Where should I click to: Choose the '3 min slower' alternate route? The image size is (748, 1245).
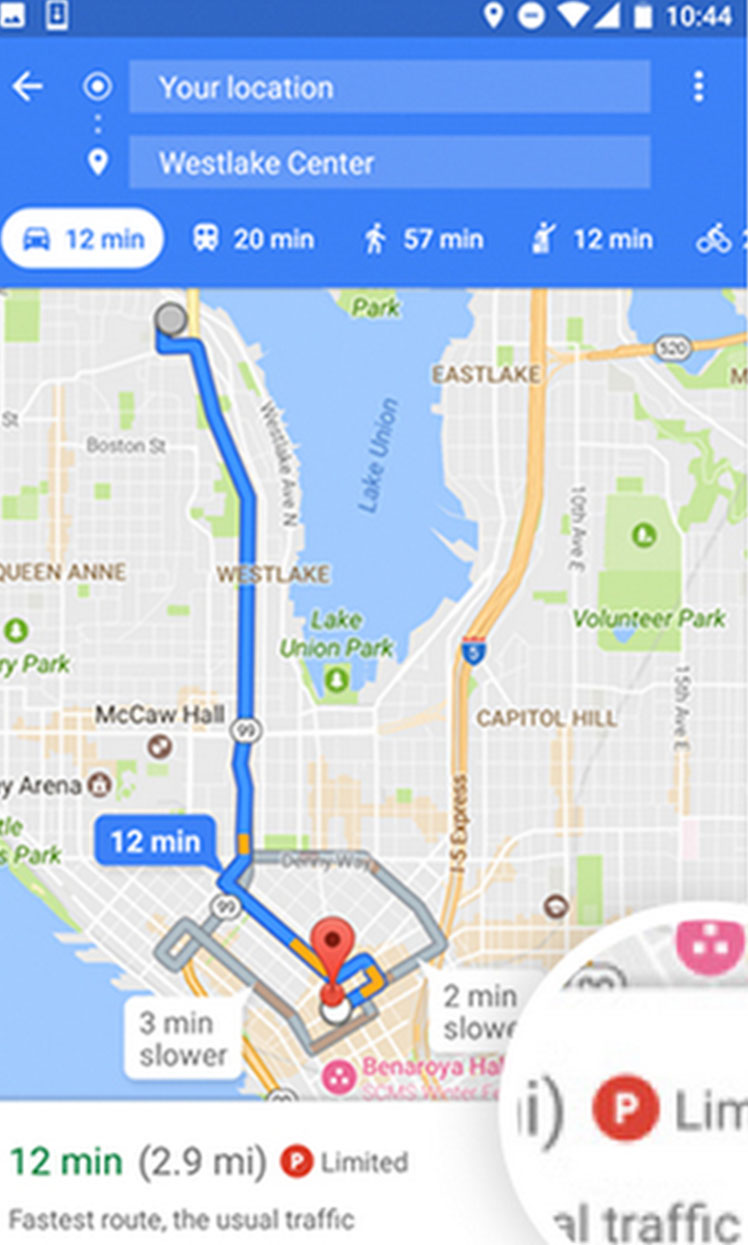pos(182,1038)
